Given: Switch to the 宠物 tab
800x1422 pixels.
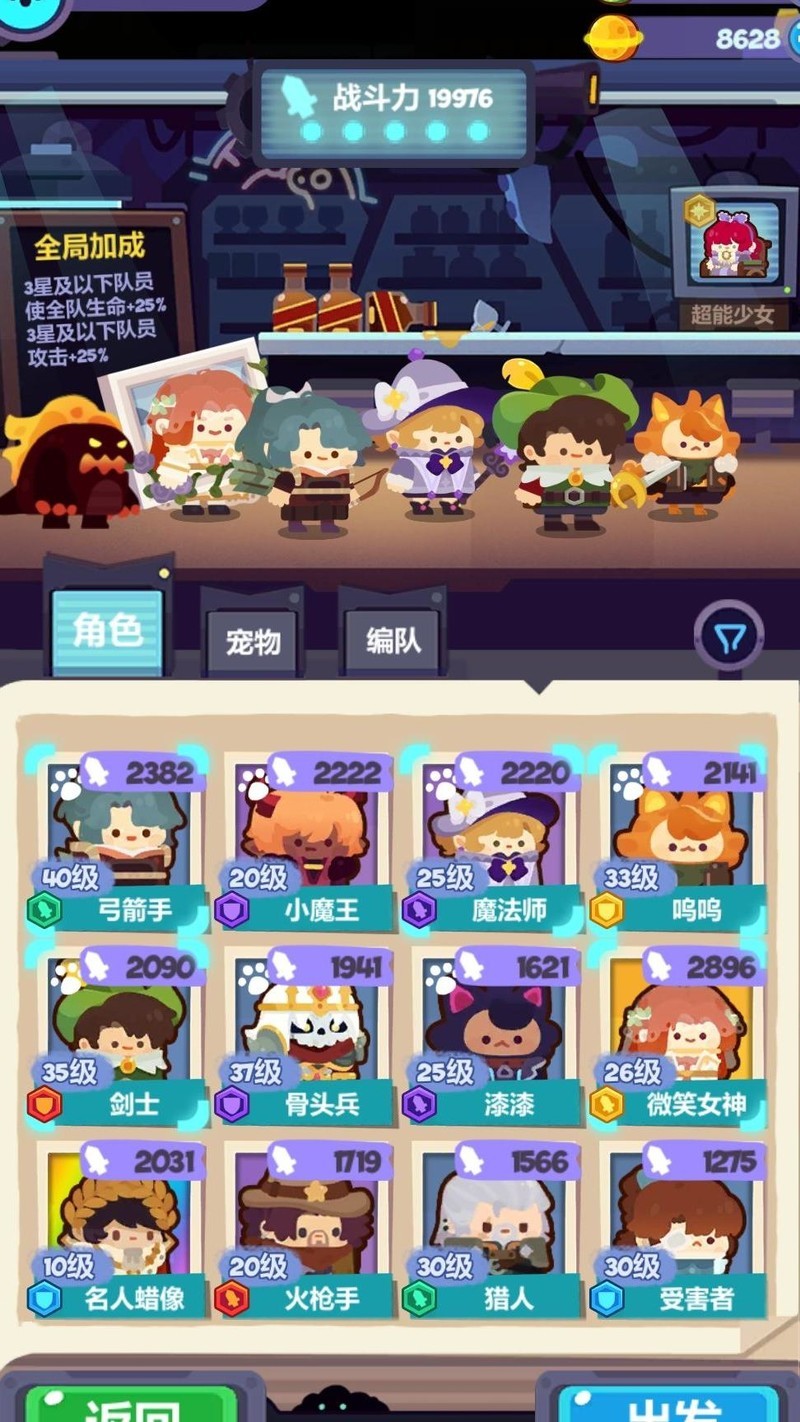Looking at the screenshot, I should 253,641.
